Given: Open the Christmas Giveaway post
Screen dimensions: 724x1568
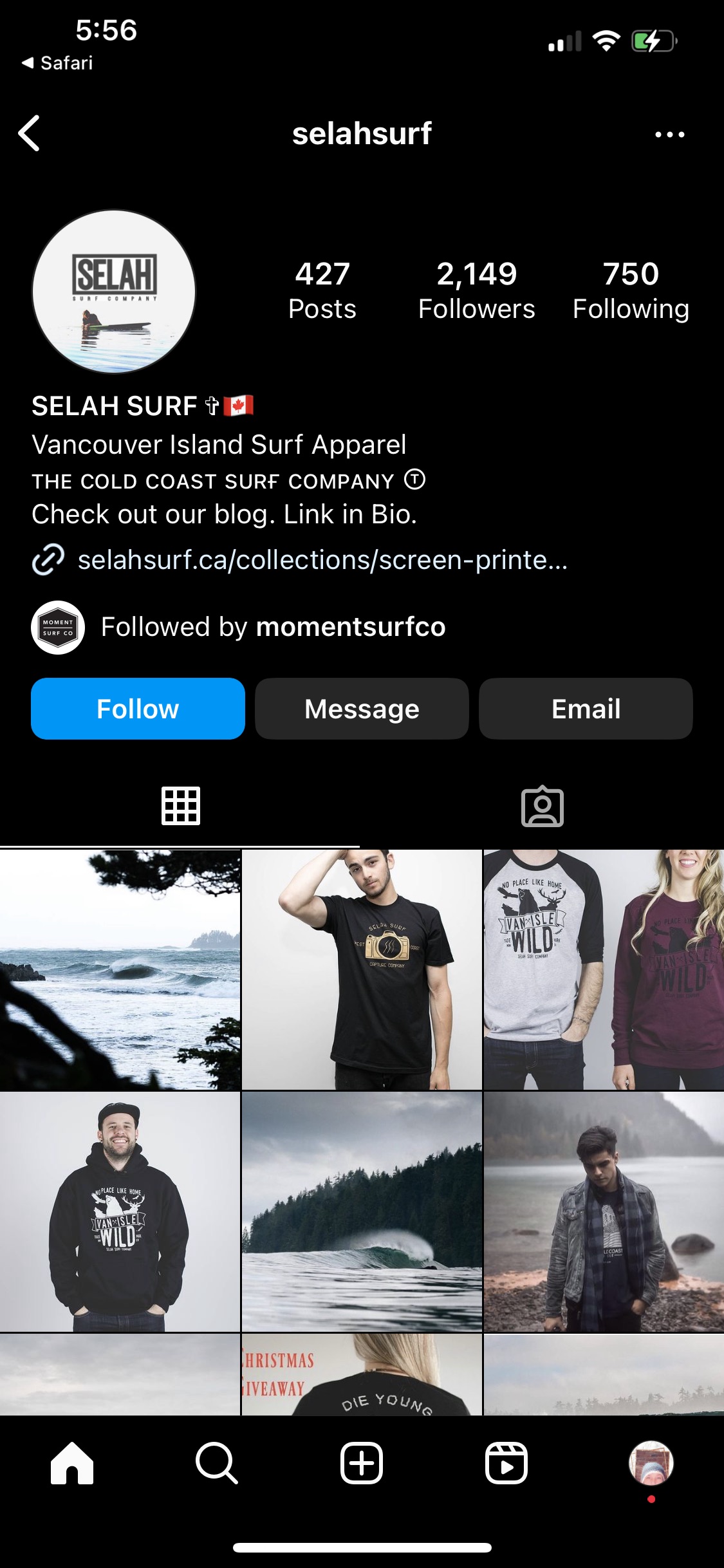Looking at the screenshot, I should click(362, 1375).
